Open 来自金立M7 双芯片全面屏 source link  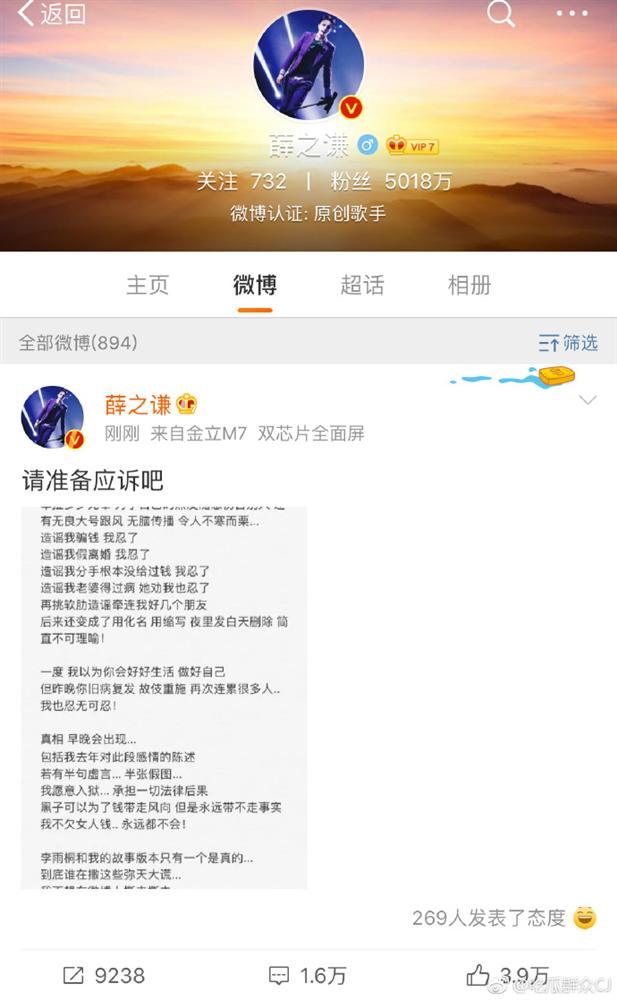257,434
